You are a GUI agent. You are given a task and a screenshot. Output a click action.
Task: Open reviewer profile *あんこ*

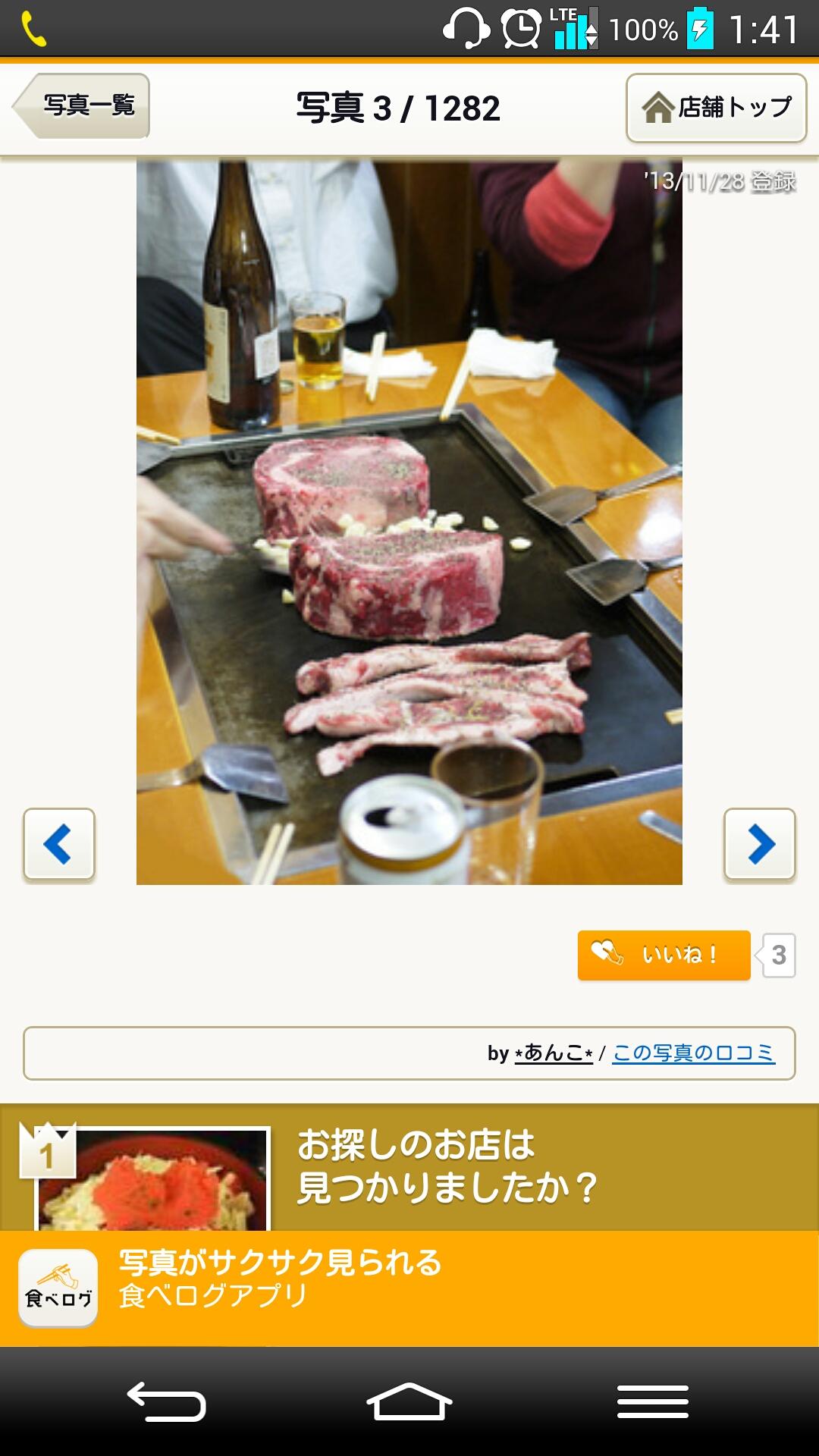[553, 1053]
